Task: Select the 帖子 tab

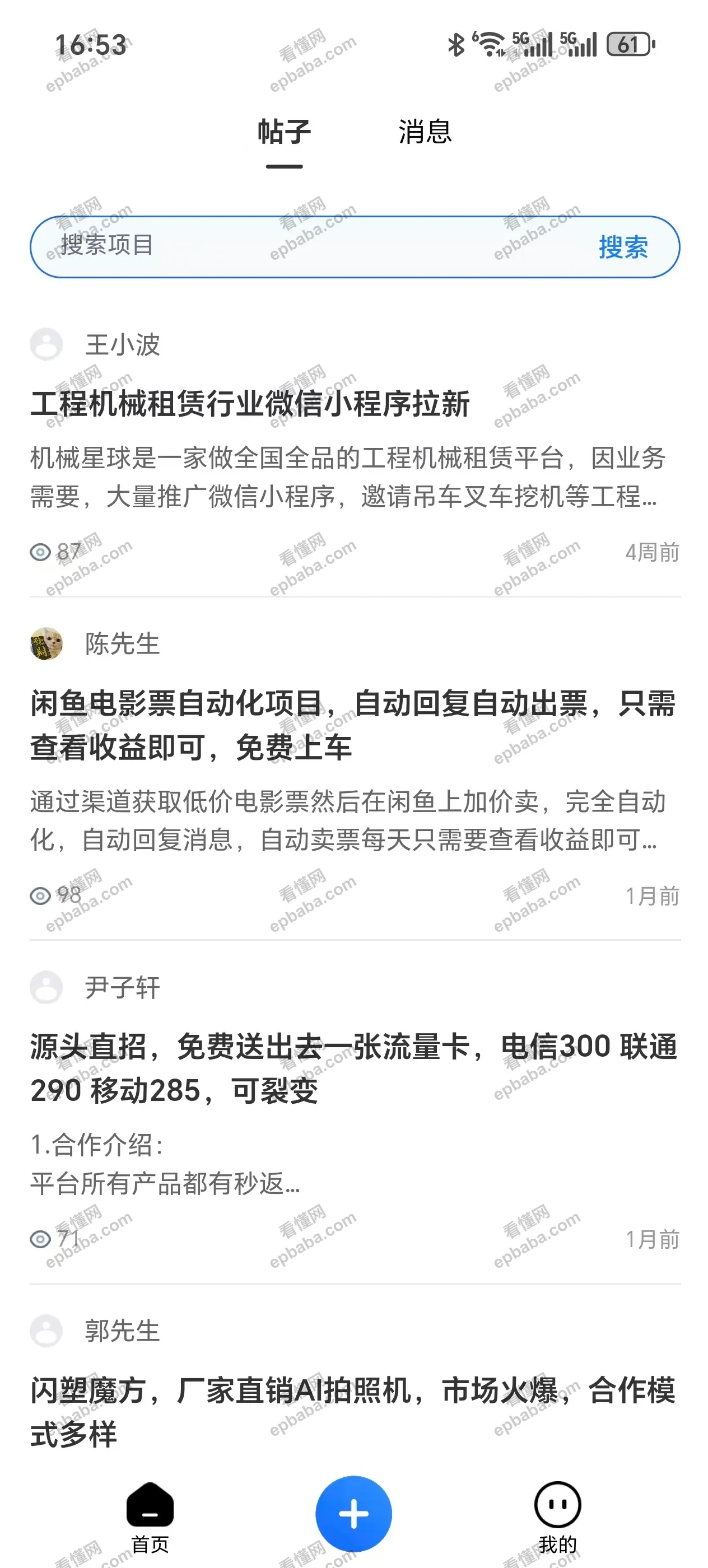Action: coord(283,132)
